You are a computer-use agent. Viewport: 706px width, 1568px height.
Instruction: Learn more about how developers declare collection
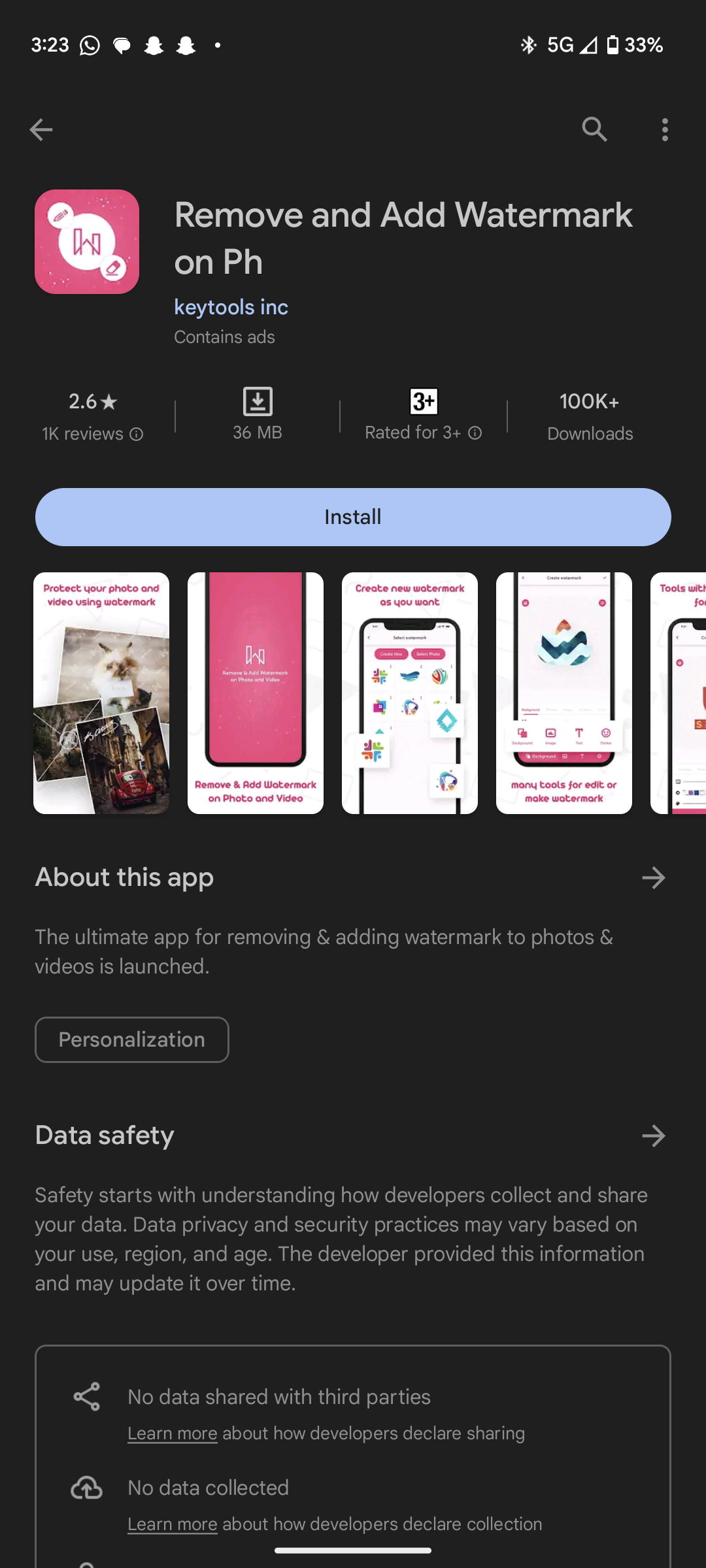(173, 1524)
